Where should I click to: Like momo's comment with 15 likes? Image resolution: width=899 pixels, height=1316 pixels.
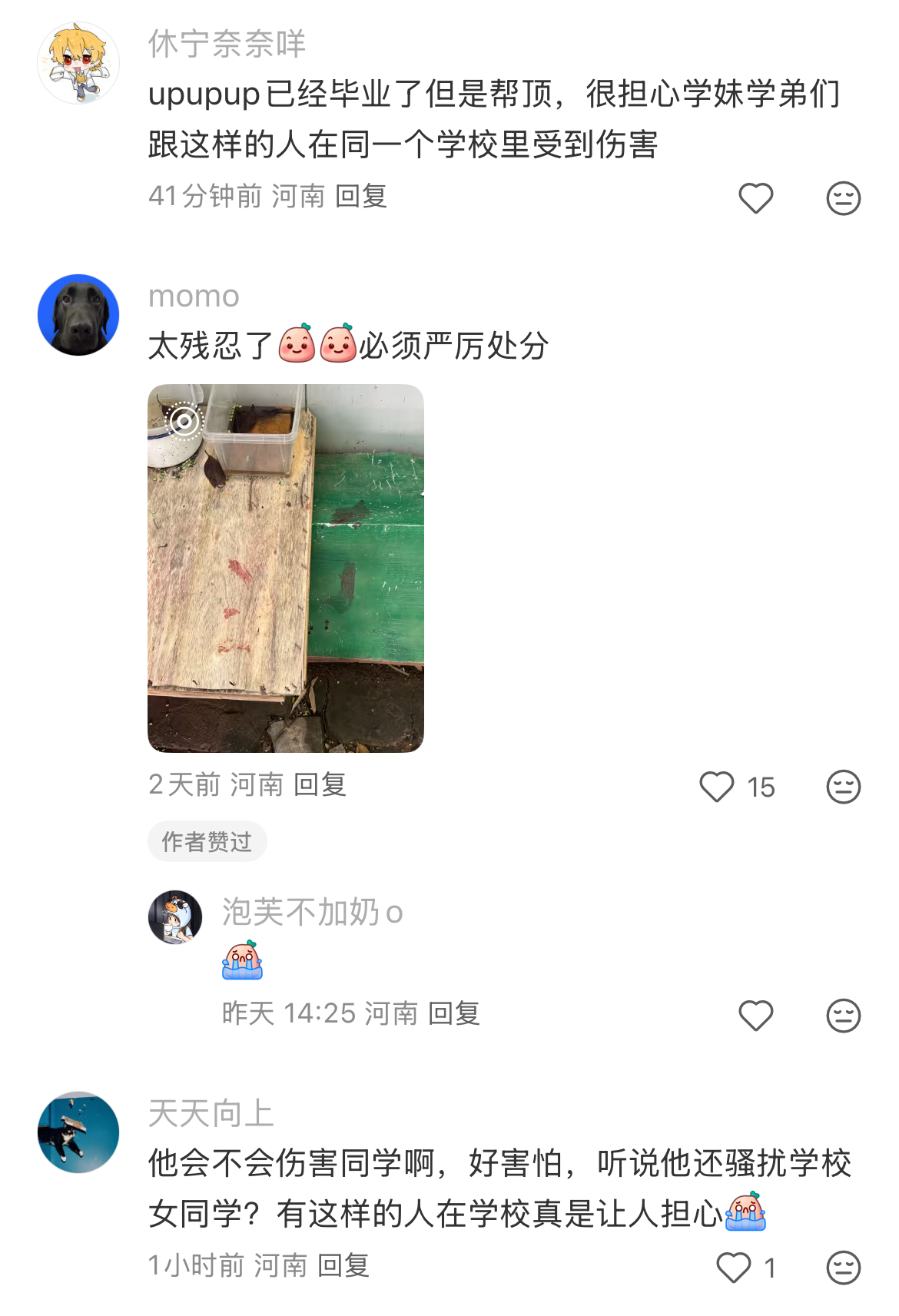click(x=717, y=787)
